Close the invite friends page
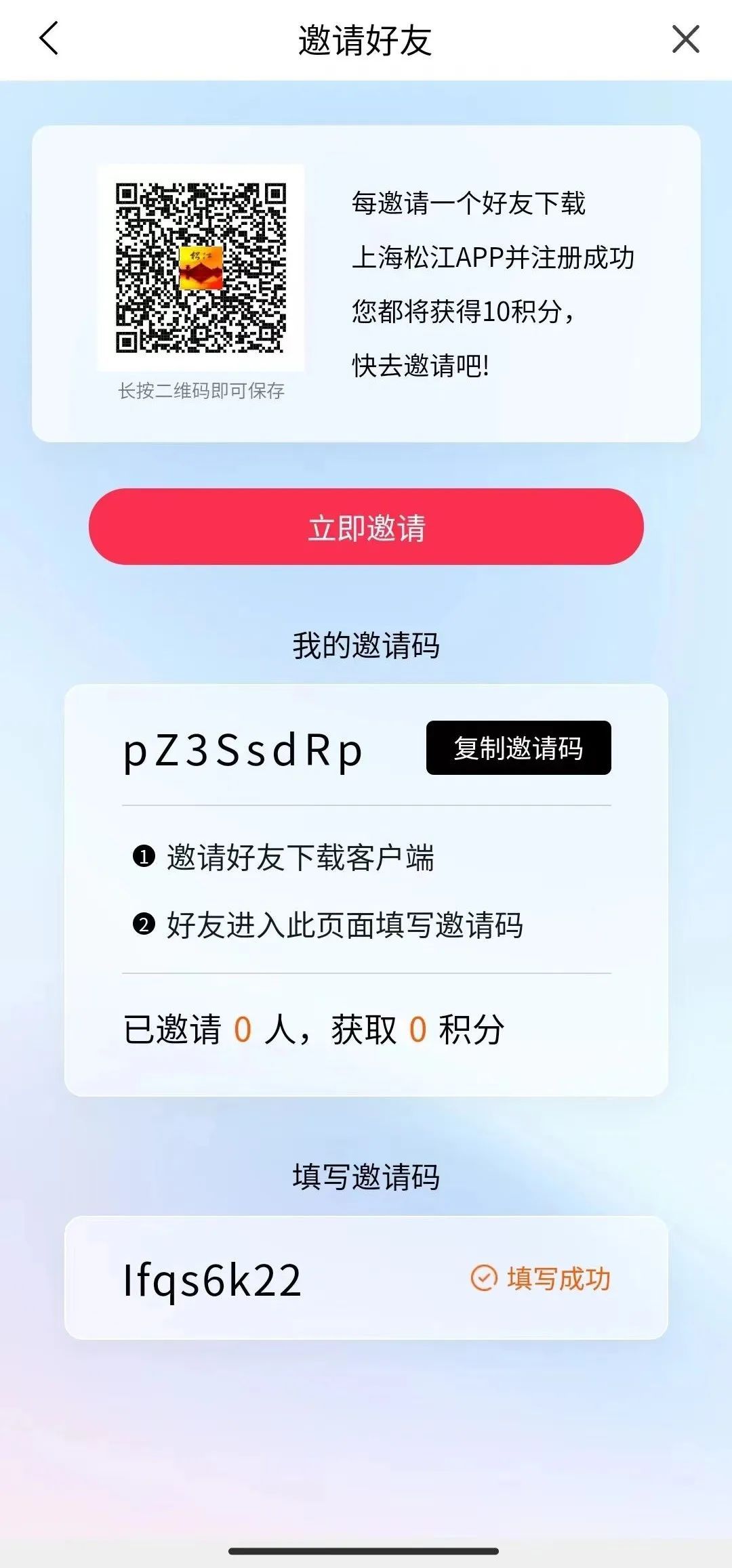732x1568 pixels. click(x=685, y=39)
